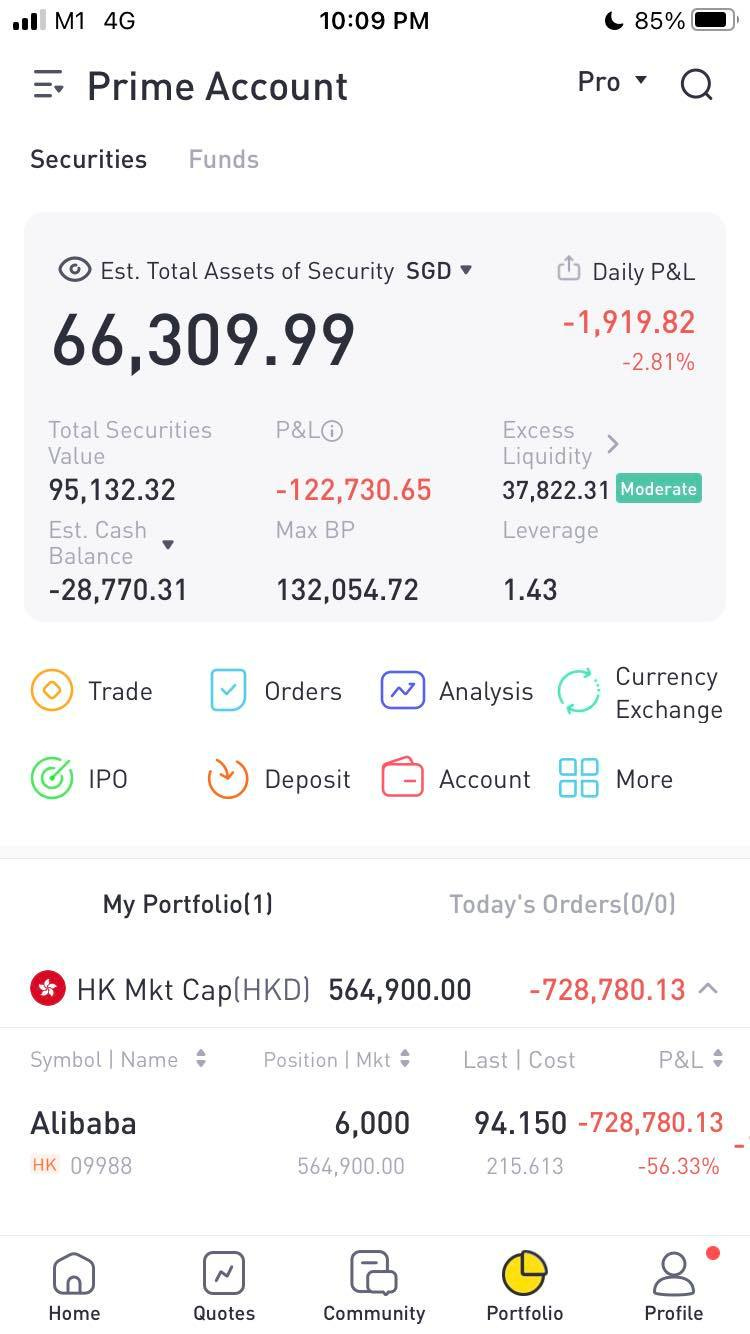
Task: Expand the Est. Cash Balance details
Action: pos(168,545)
